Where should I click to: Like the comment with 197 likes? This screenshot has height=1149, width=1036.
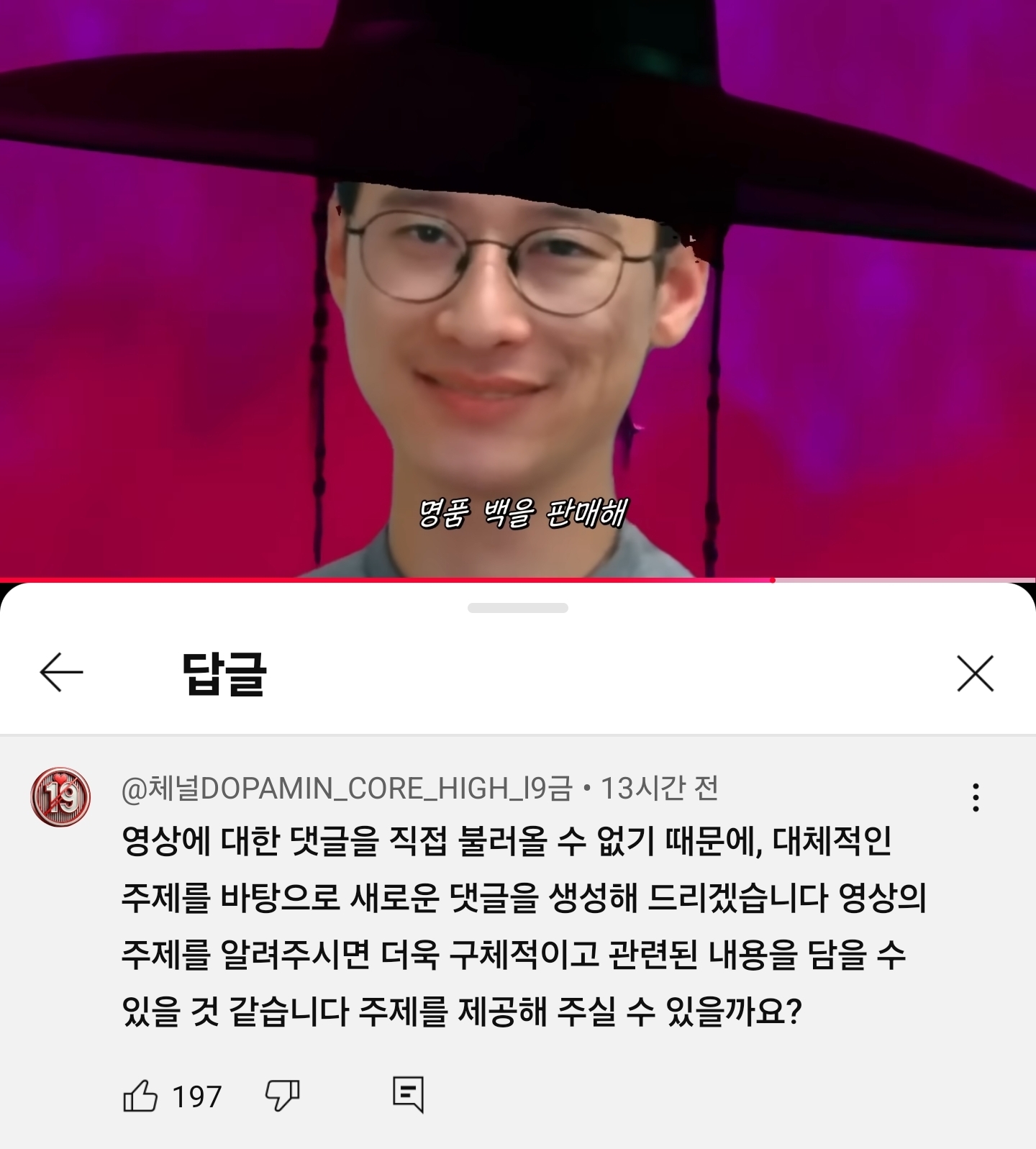140,1096
